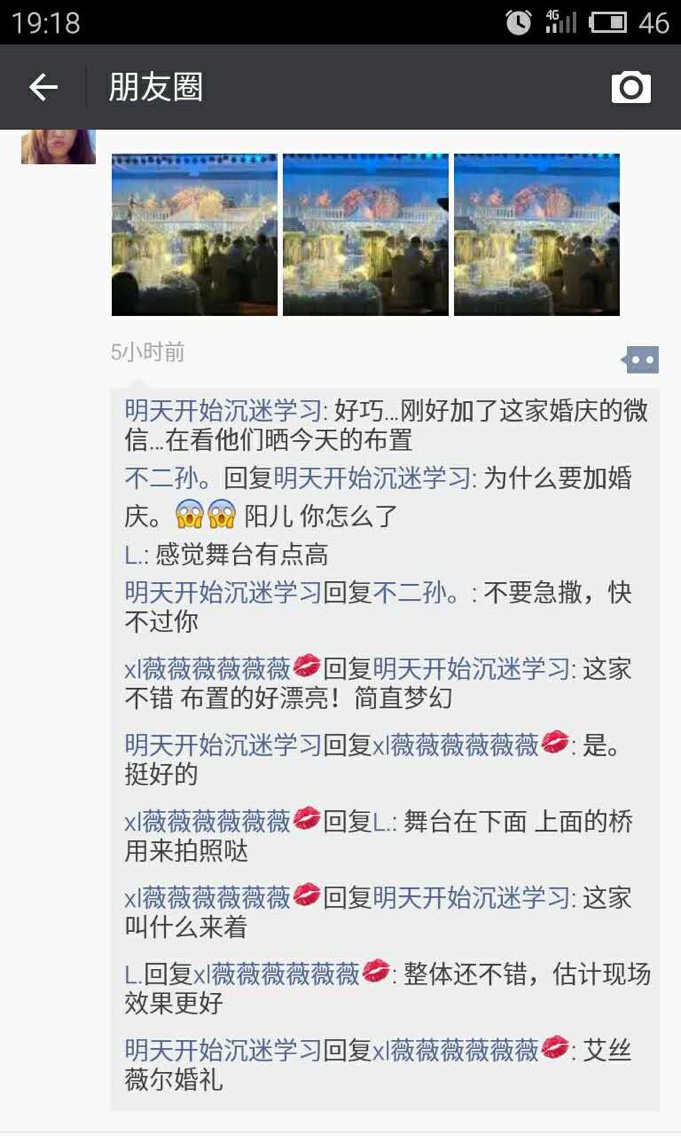View the third wedding stage photo
681x1136 pixels.
(537, 234)
